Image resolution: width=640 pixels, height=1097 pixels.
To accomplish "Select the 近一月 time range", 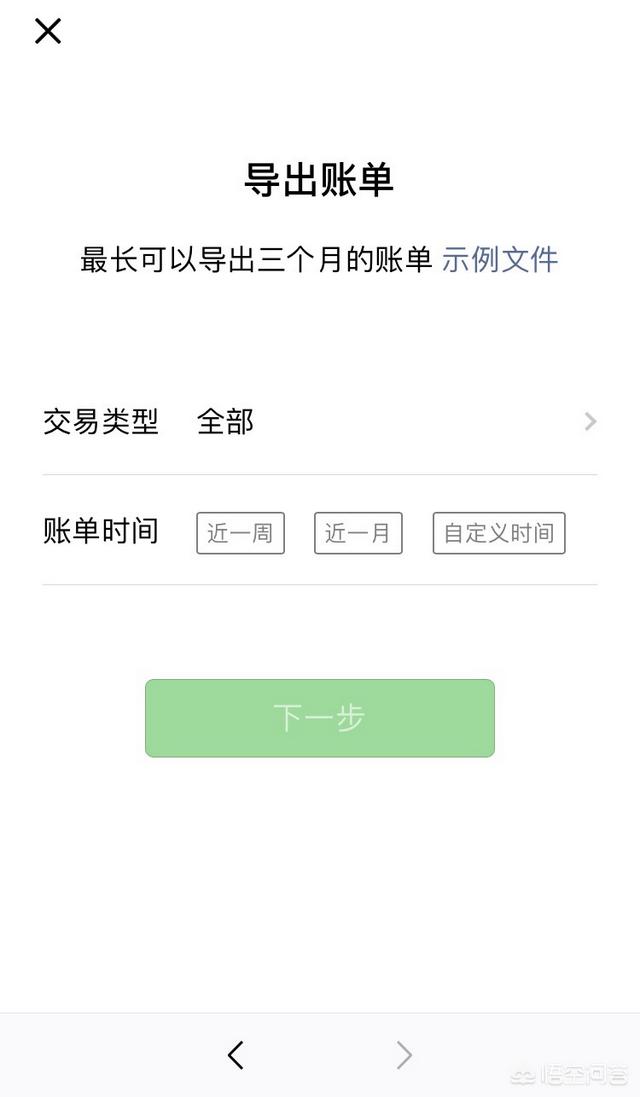I will [x=358, y=533].
